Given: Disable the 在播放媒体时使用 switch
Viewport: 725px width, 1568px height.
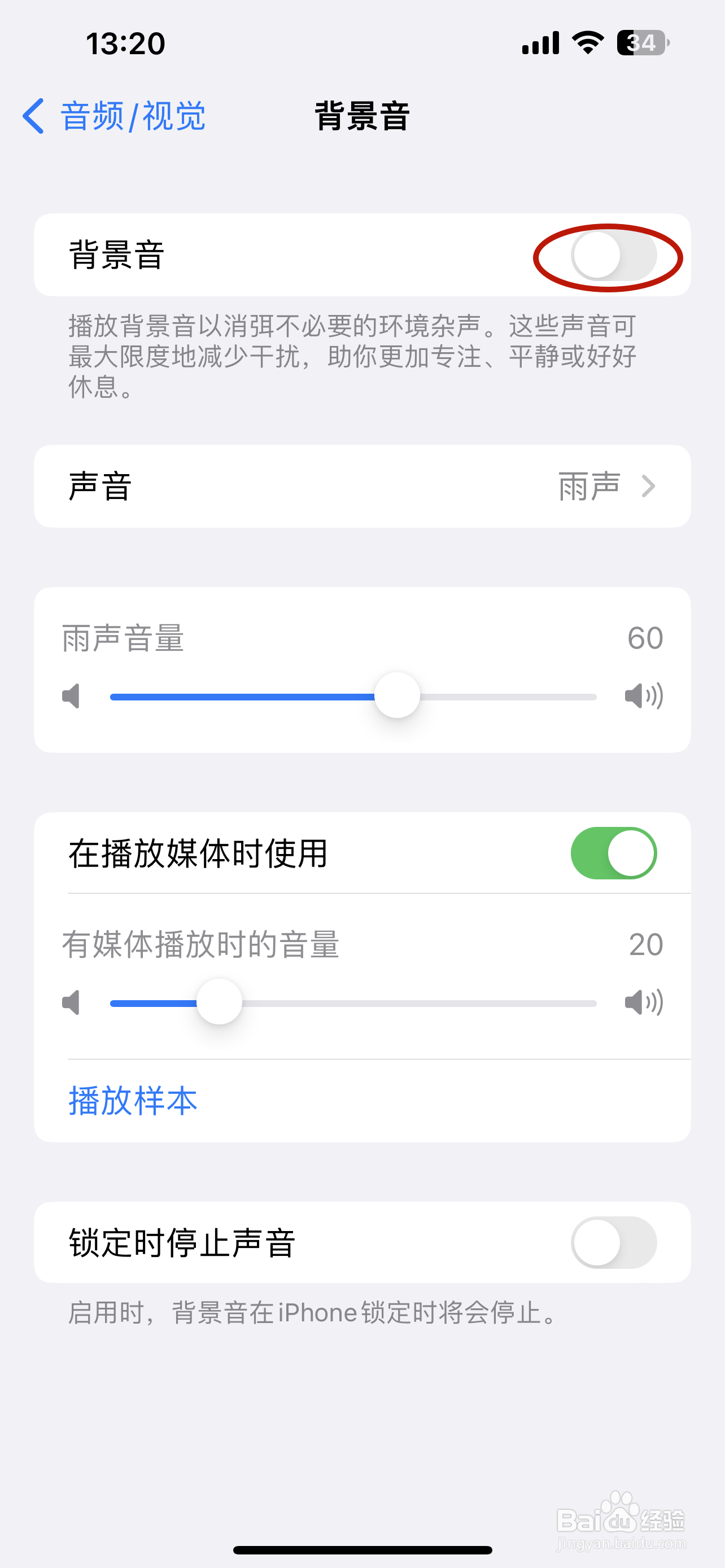Looking at the screenshot, I should click(614, 853).
